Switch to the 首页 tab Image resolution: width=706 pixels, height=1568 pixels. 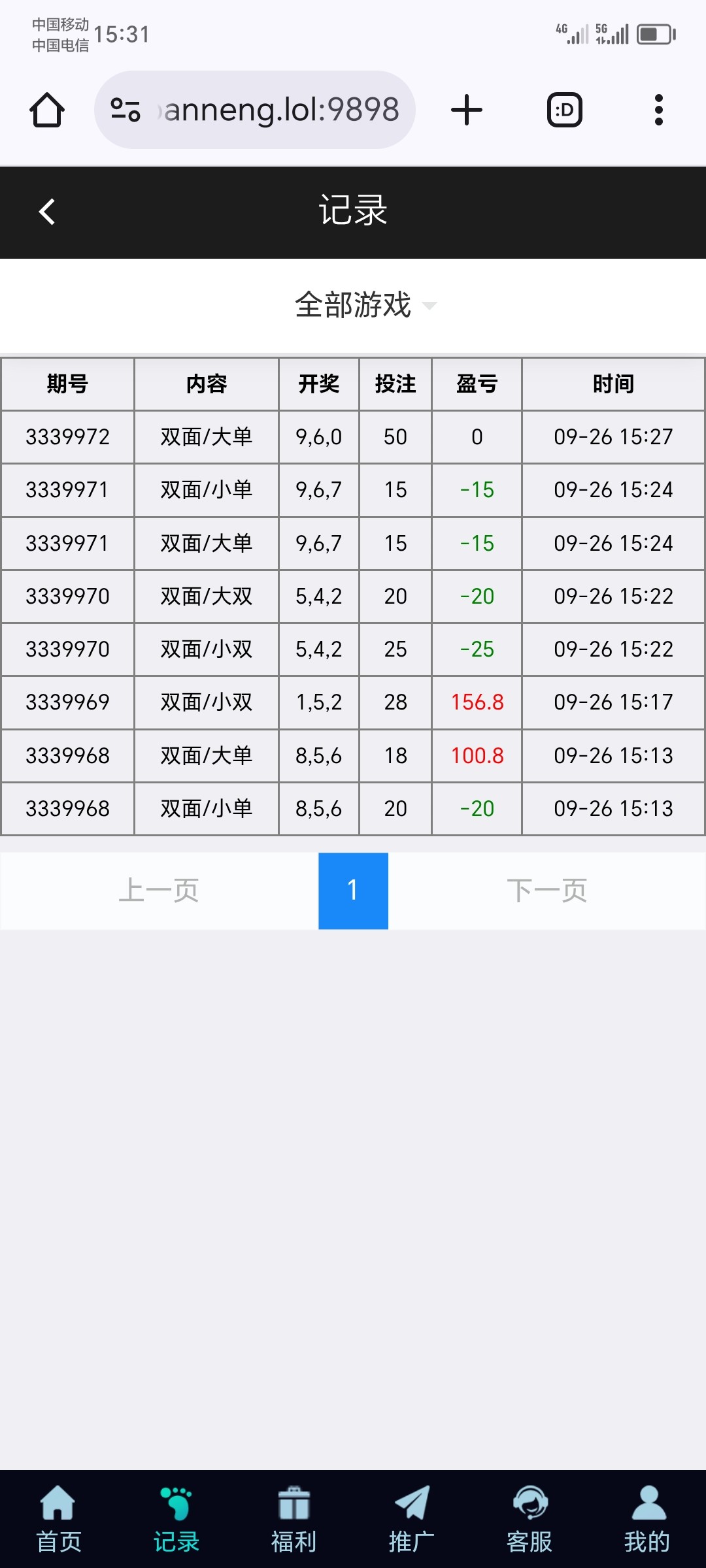(59, 1520)
